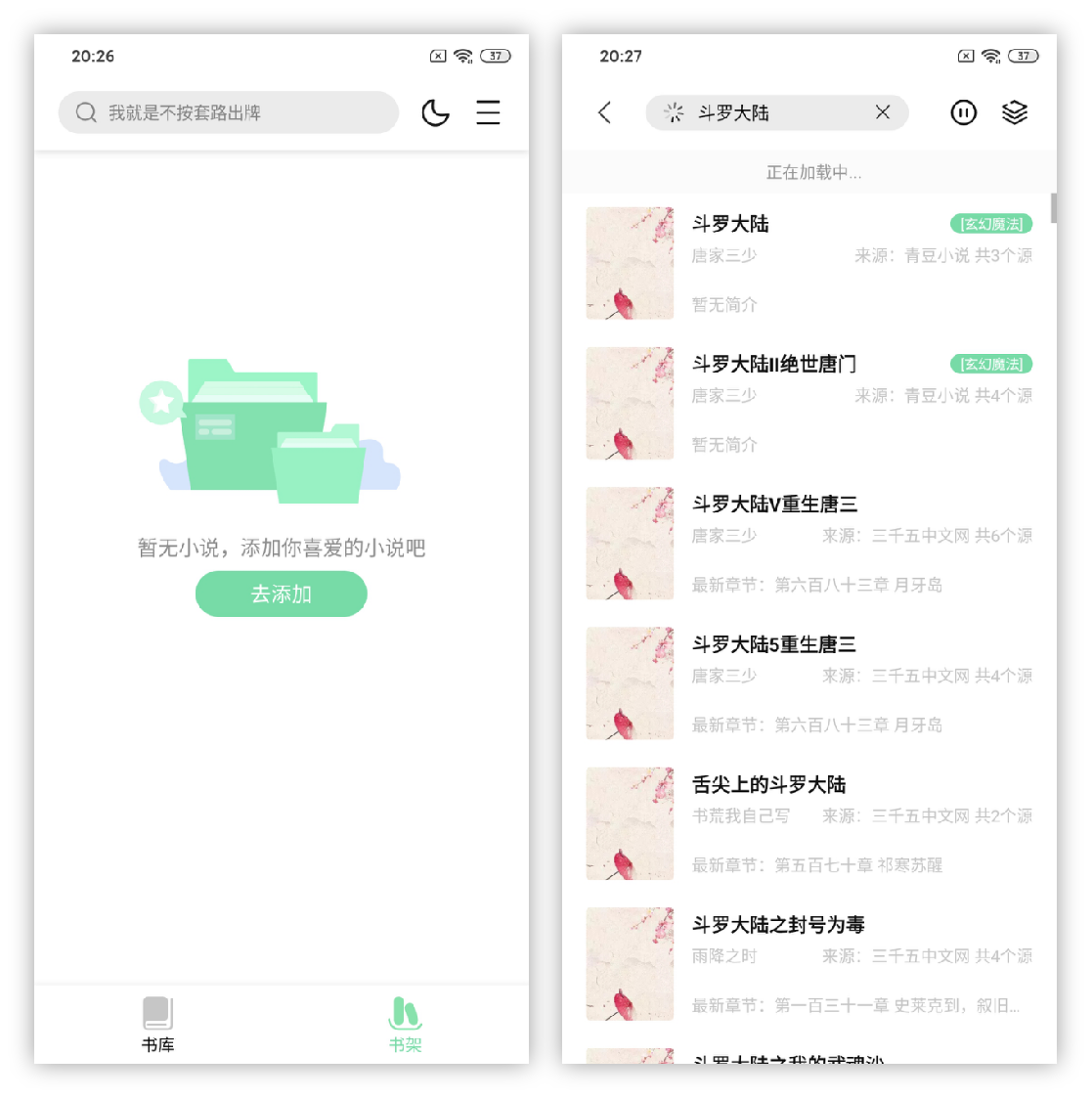Open the book sources layers icon
This screenshot has width=1092, height=1099.
[x=1015, y=112]
